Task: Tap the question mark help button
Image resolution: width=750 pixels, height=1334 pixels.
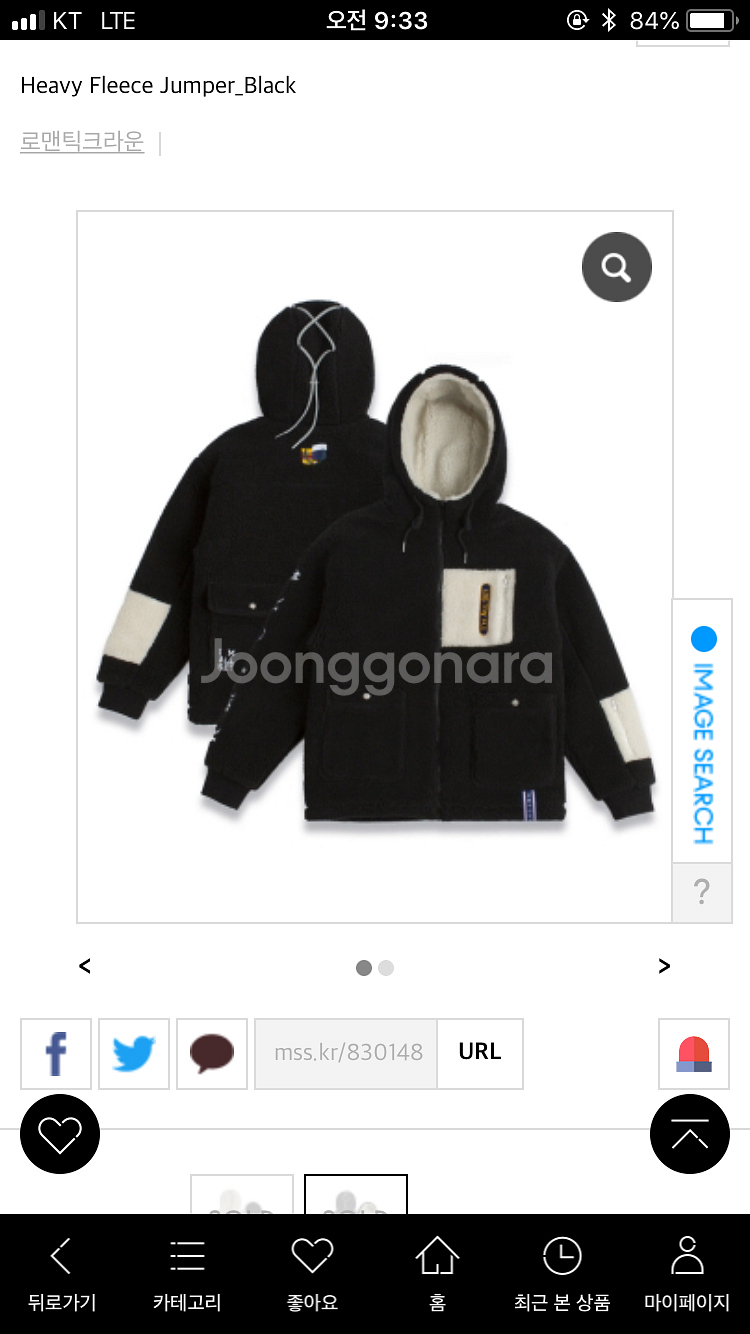Action: (702, 892)
